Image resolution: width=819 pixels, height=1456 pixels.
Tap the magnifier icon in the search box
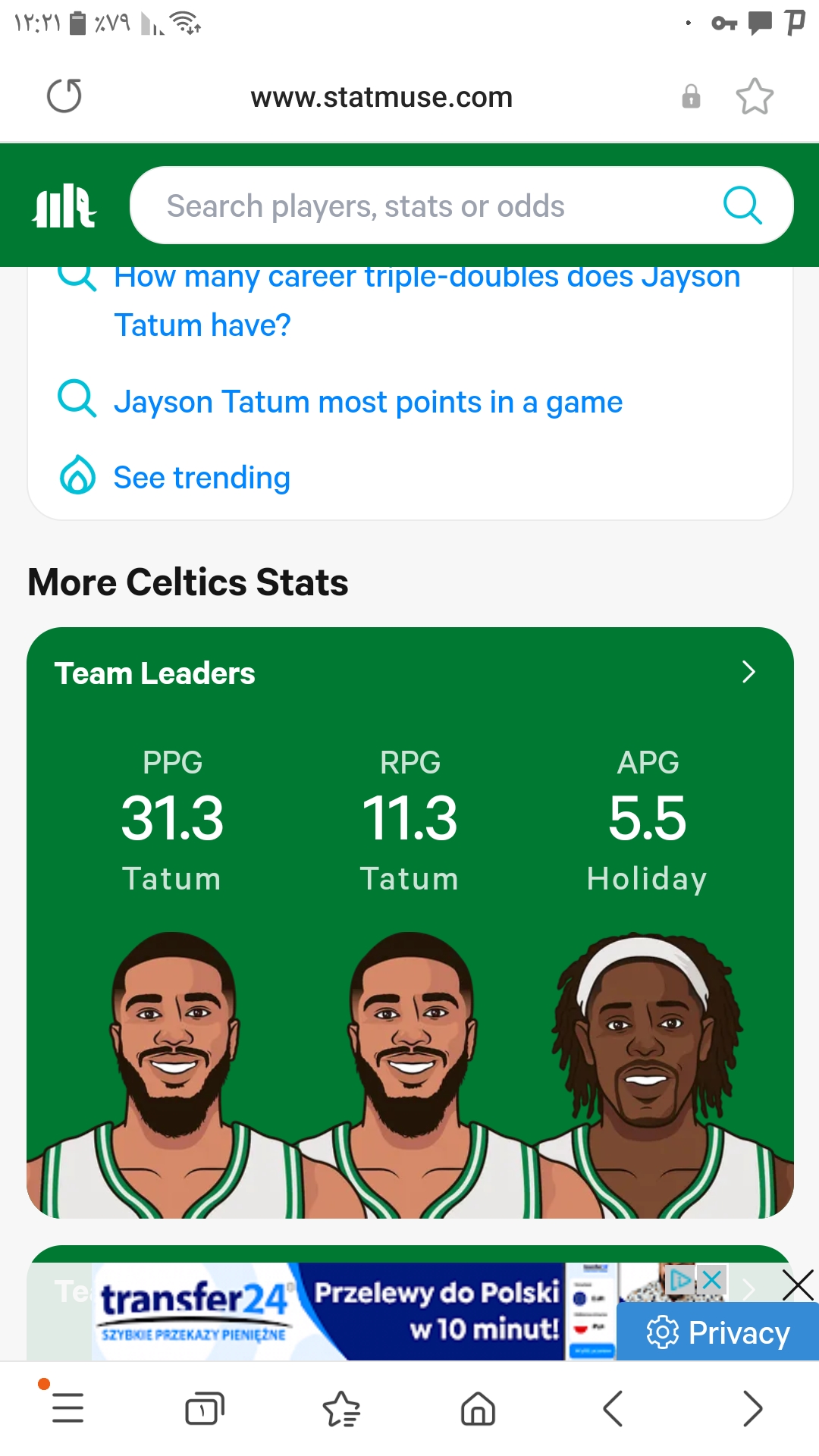pos(742,206)
